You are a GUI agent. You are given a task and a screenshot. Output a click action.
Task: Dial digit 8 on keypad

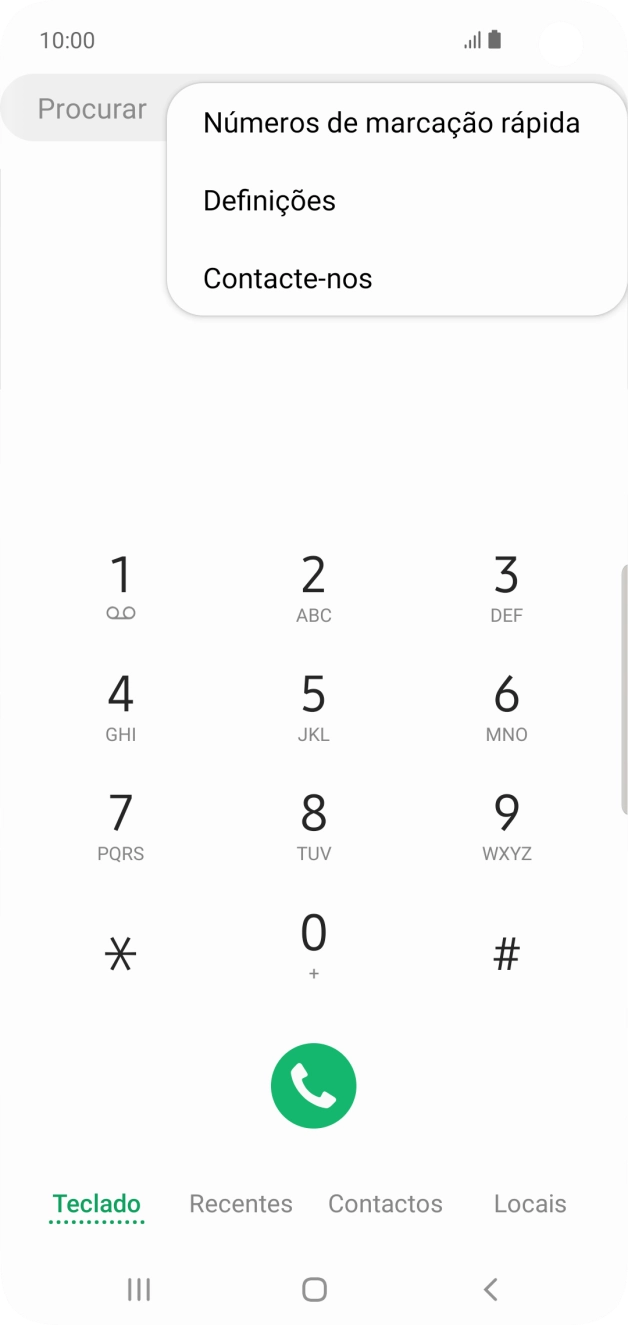pos(313,826)
